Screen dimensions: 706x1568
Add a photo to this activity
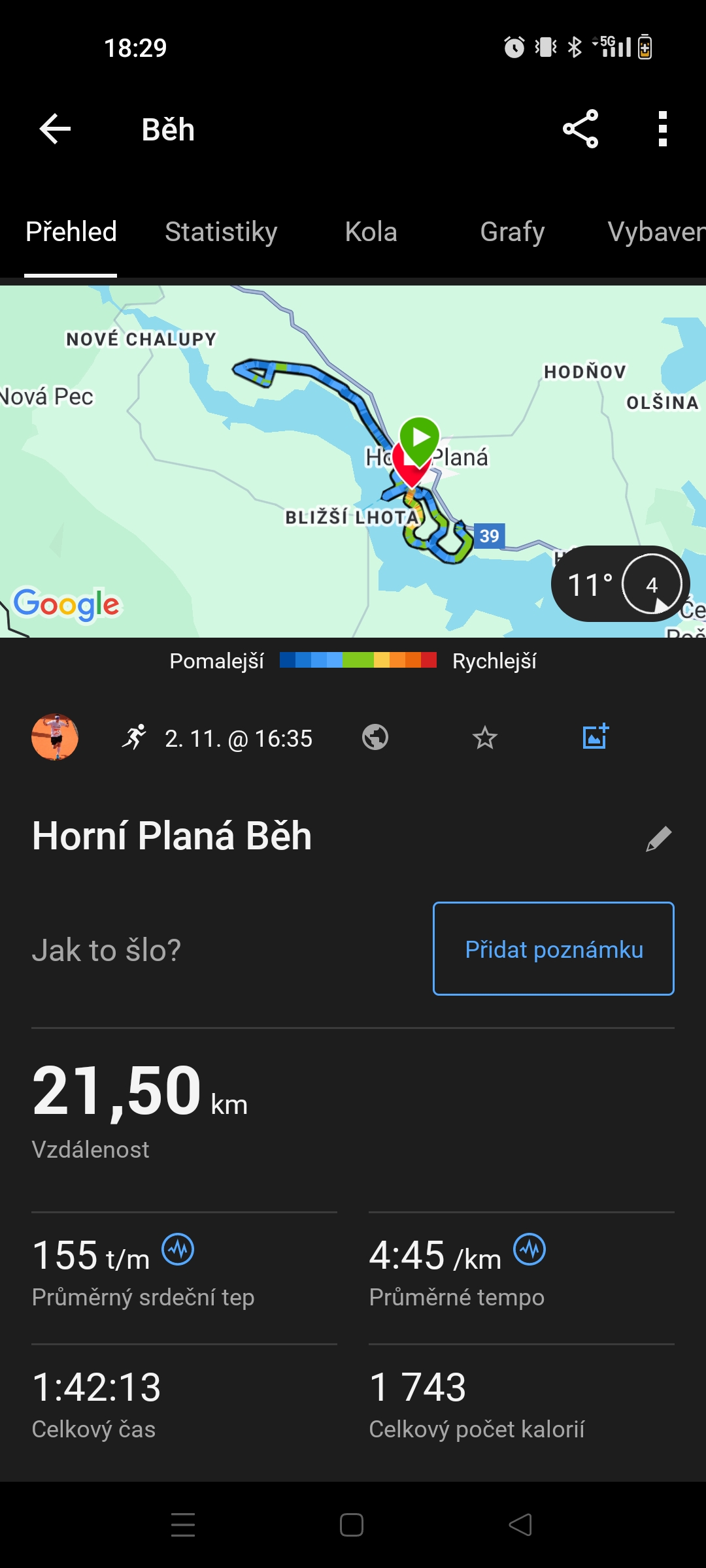click(596, 736)
